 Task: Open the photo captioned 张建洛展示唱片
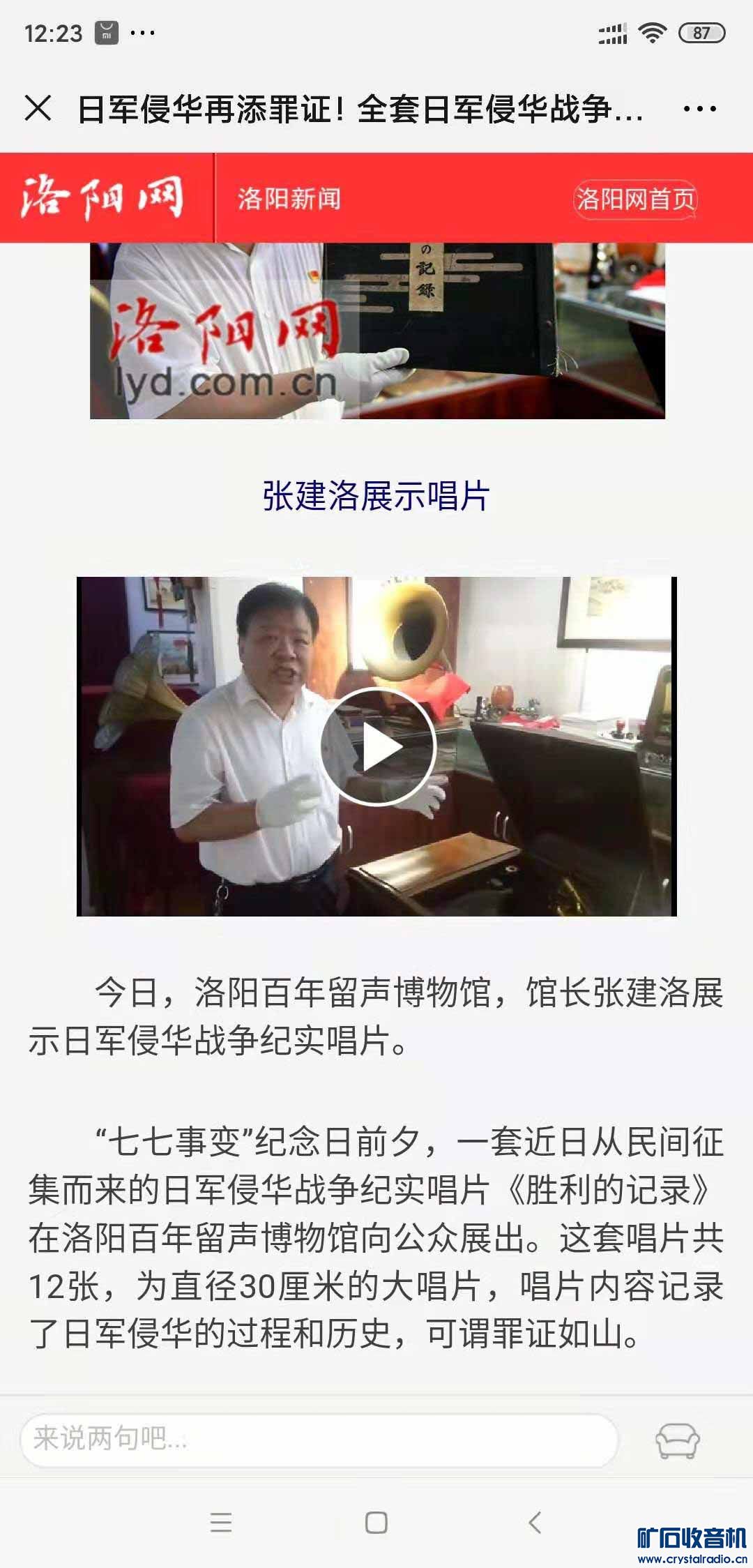coord(377,331)
